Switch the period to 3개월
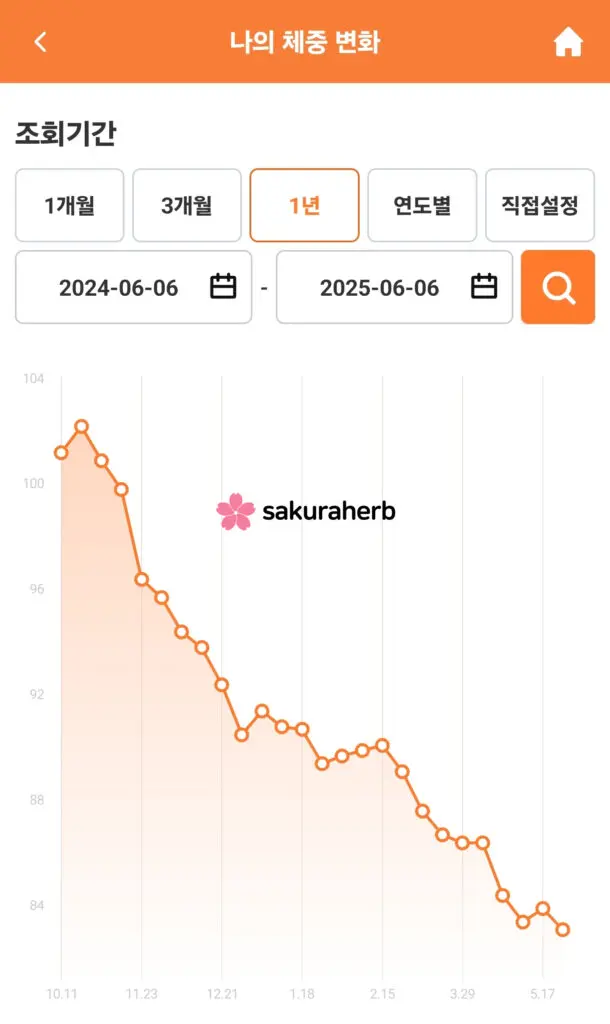Viewport: 610px width, 1024px height. pos(187,206)
